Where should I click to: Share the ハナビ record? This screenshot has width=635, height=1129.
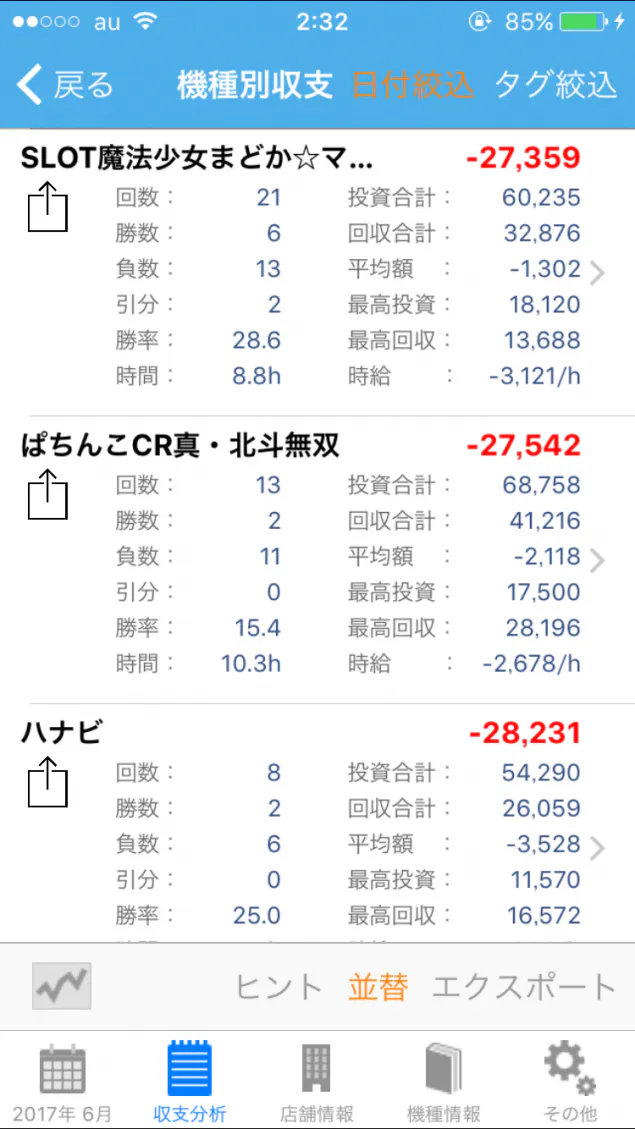coord(48,781)
